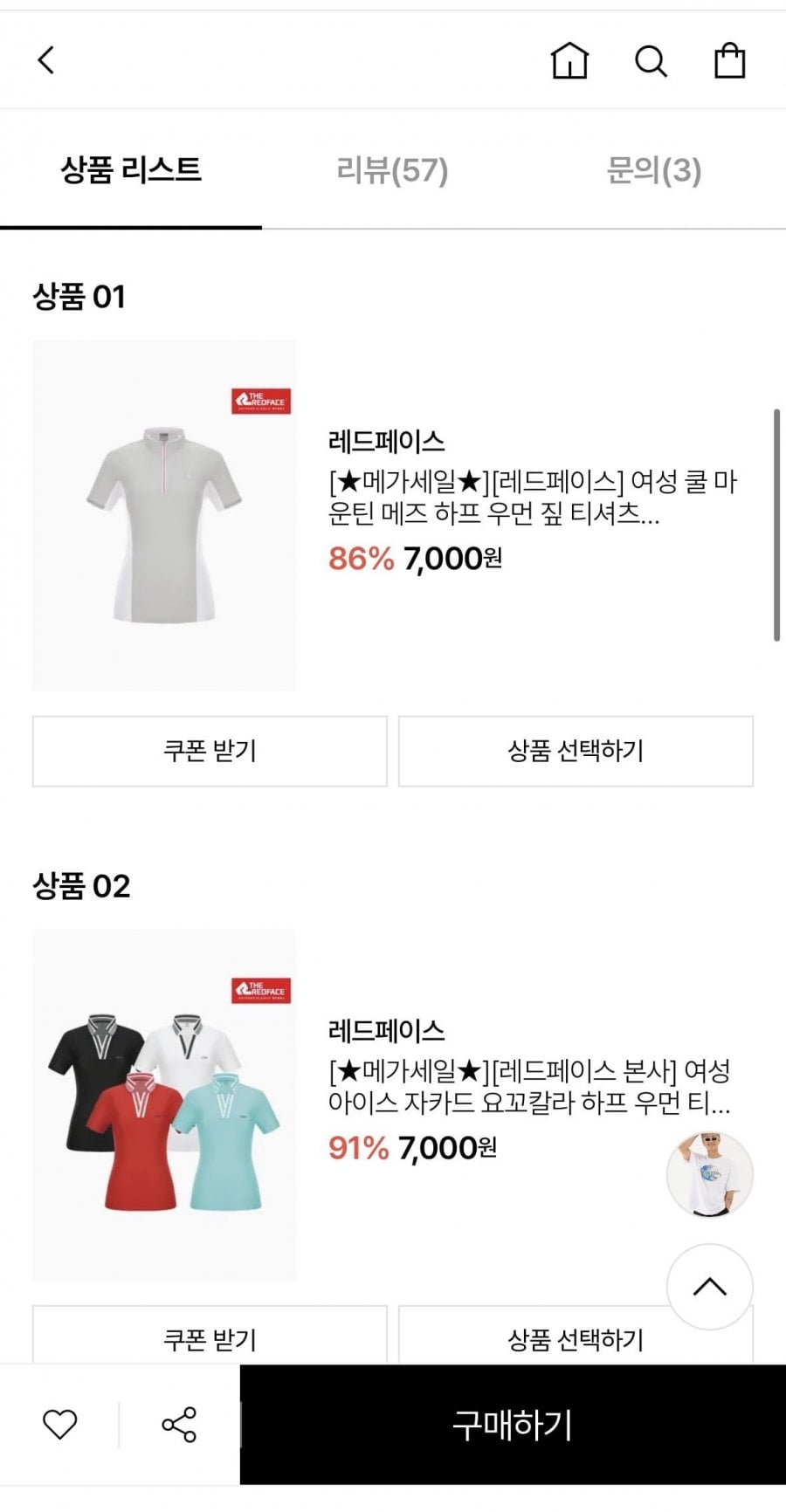Viewport: 786px width, 1512px height.
Task: Switch to the 리뷰(57) tab
Action: click(x=392, y=170)
